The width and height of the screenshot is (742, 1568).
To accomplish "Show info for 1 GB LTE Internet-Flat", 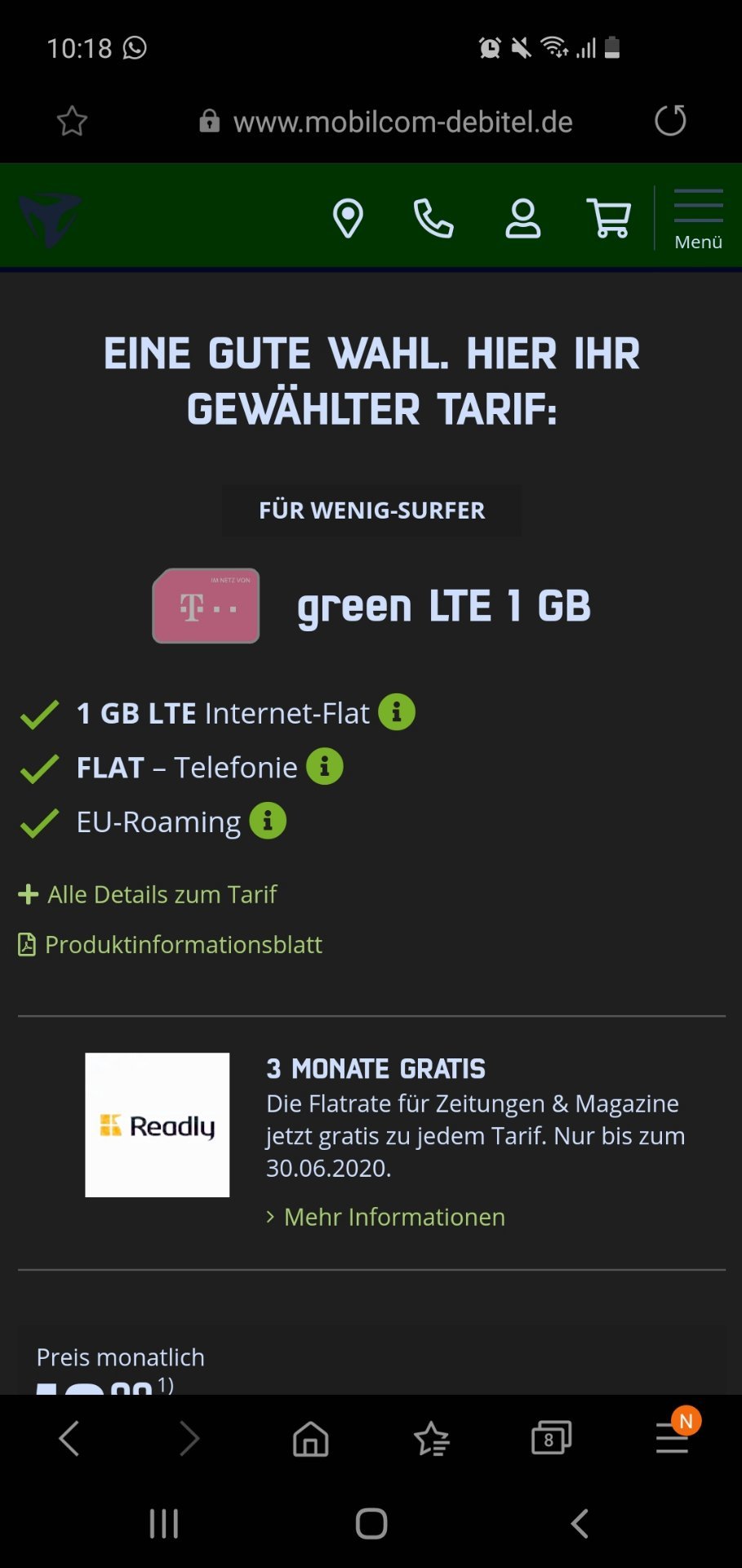I will tap(397, 712).
